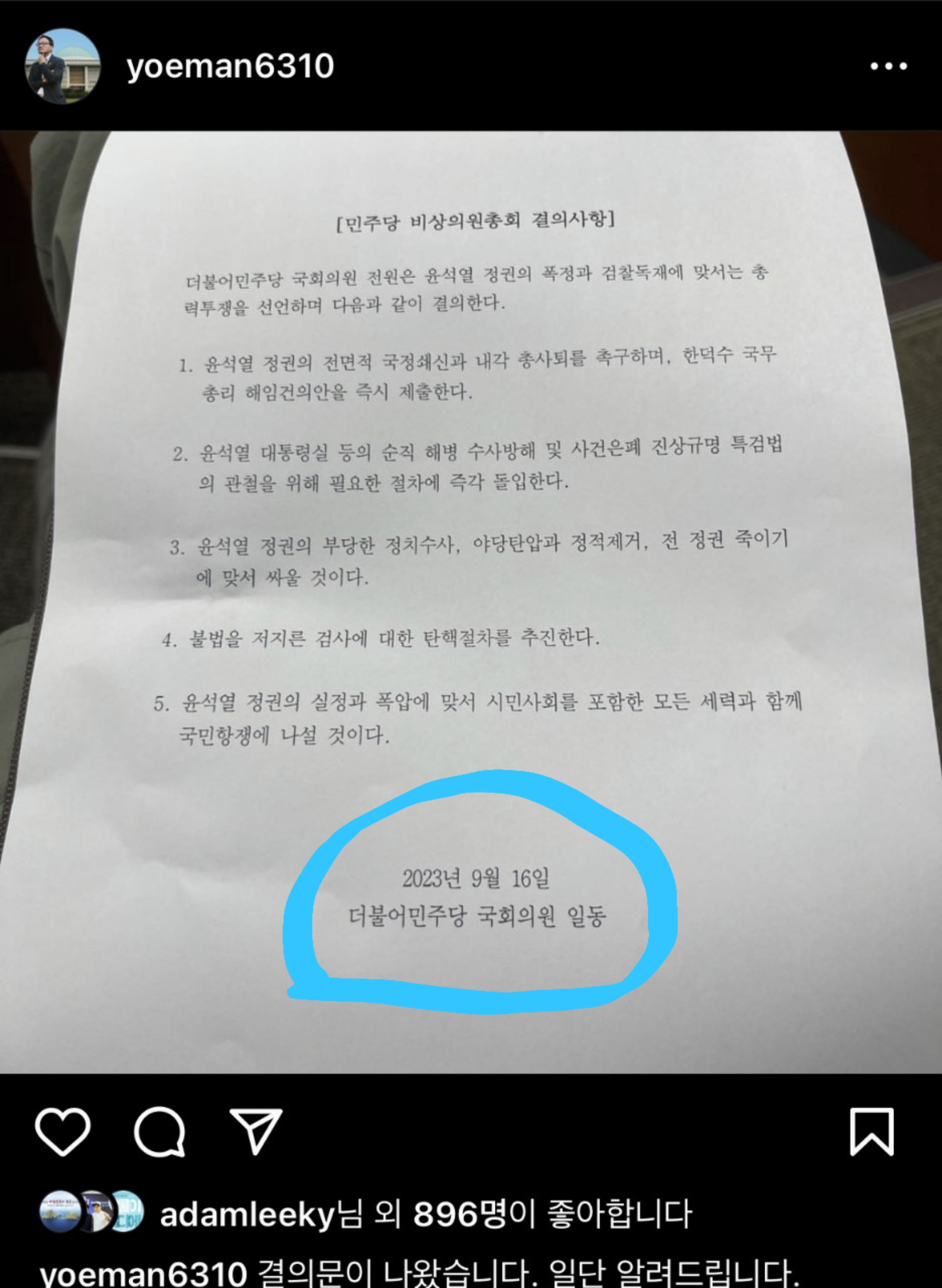Open the post's three-dot overflow menu

pos(888,67)
